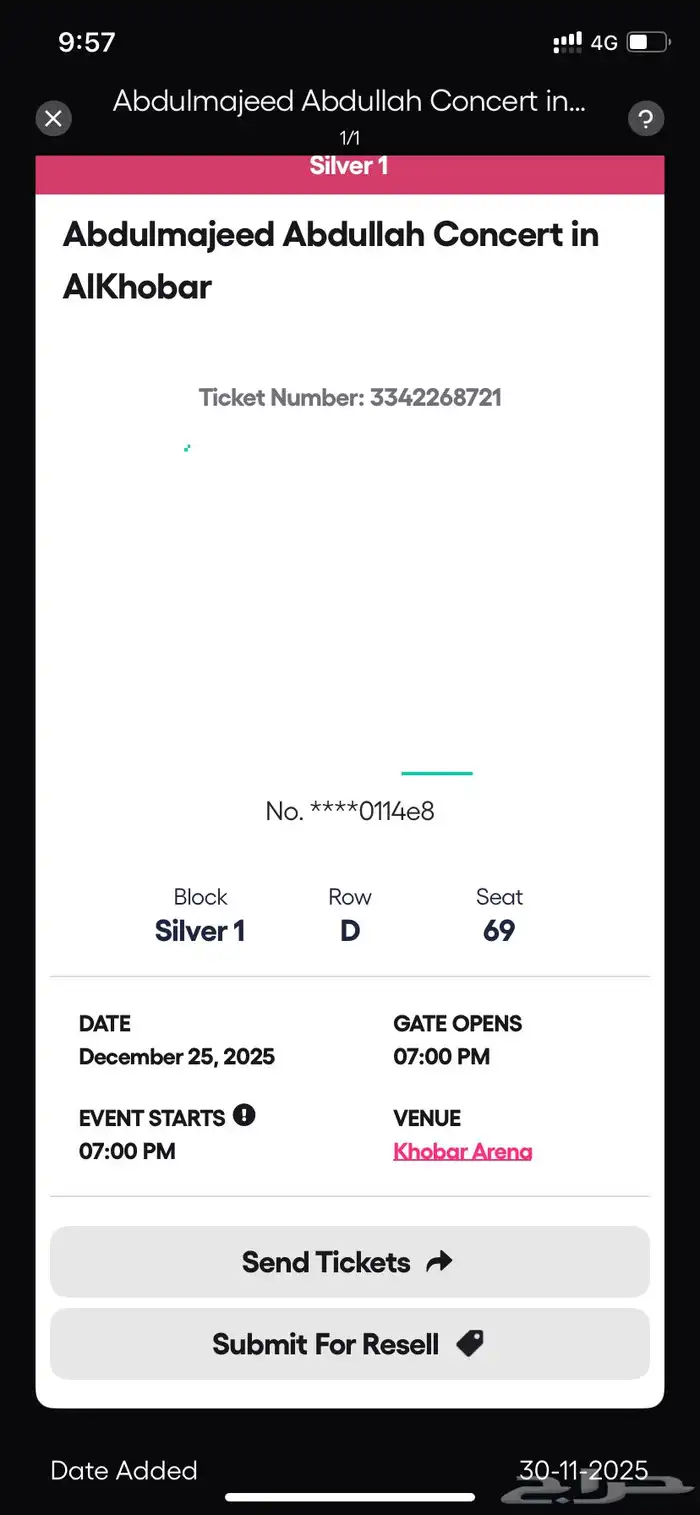Screen dimensions: 700x1515
Task: Close the ticket view
Action: [x=54, y=119]
